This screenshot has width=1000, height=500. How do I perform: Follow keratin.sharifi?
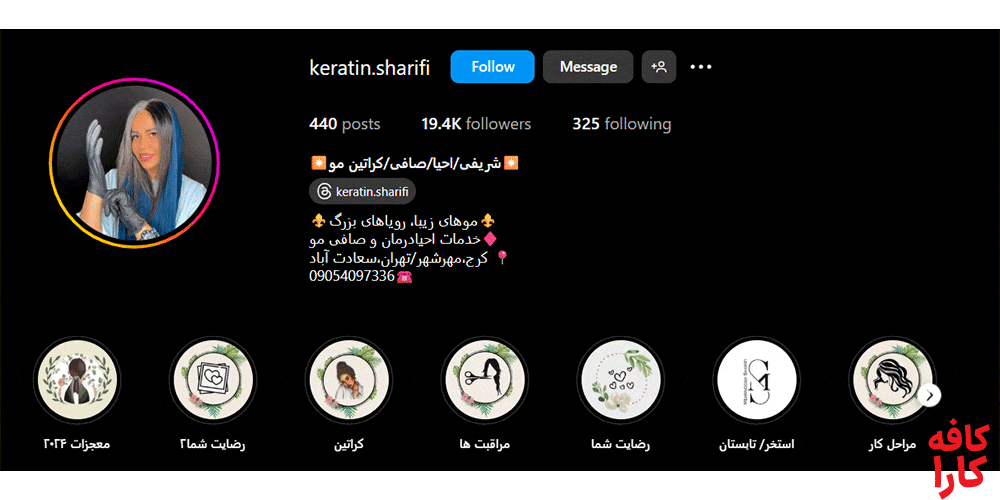pos(492,67)
